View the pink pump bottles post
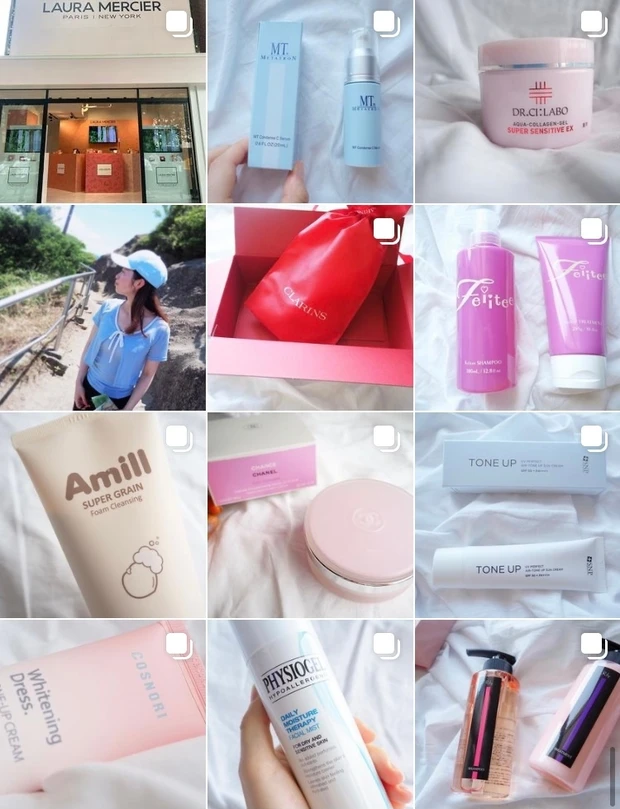Screen dimensions: 620x809 point(517,715)
